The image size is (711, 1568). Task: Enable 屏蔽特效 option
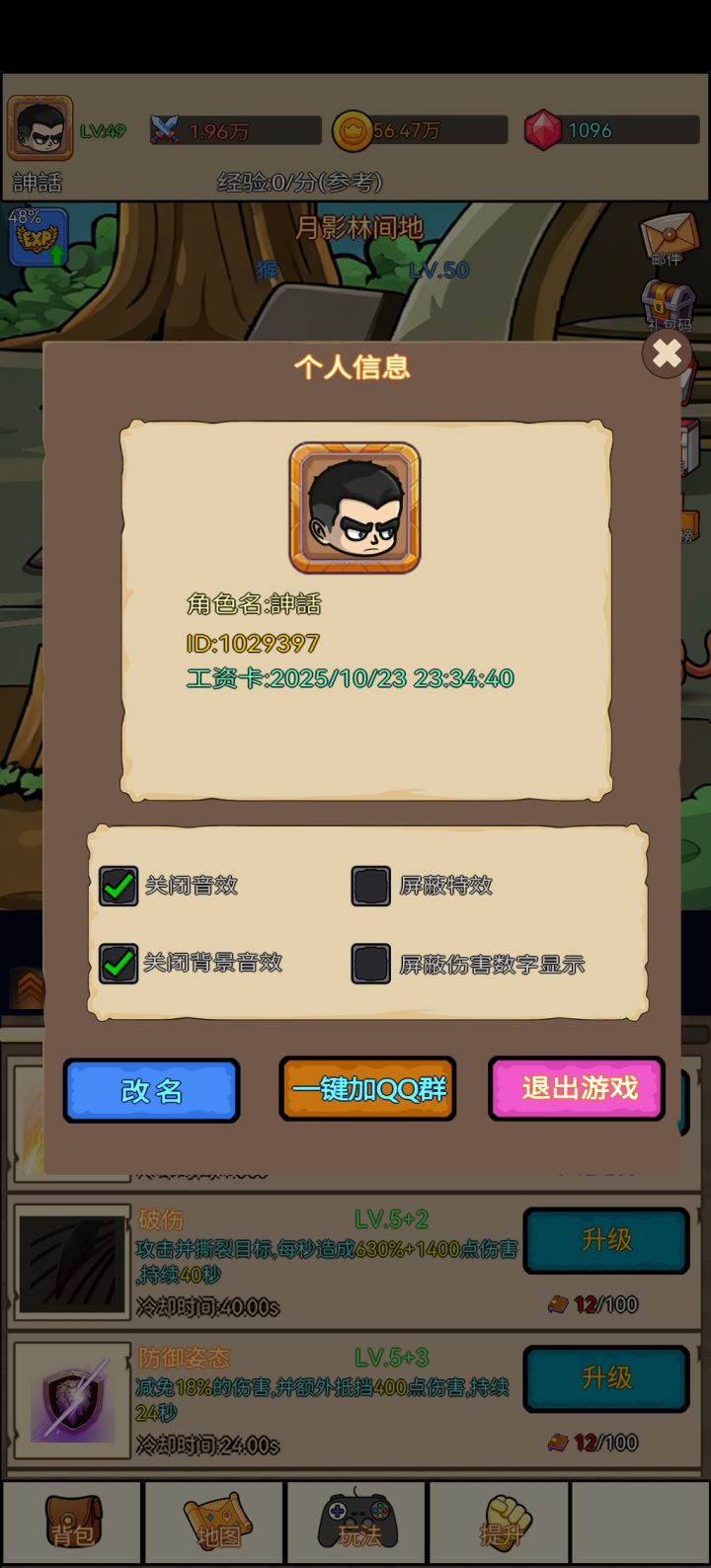370,886
